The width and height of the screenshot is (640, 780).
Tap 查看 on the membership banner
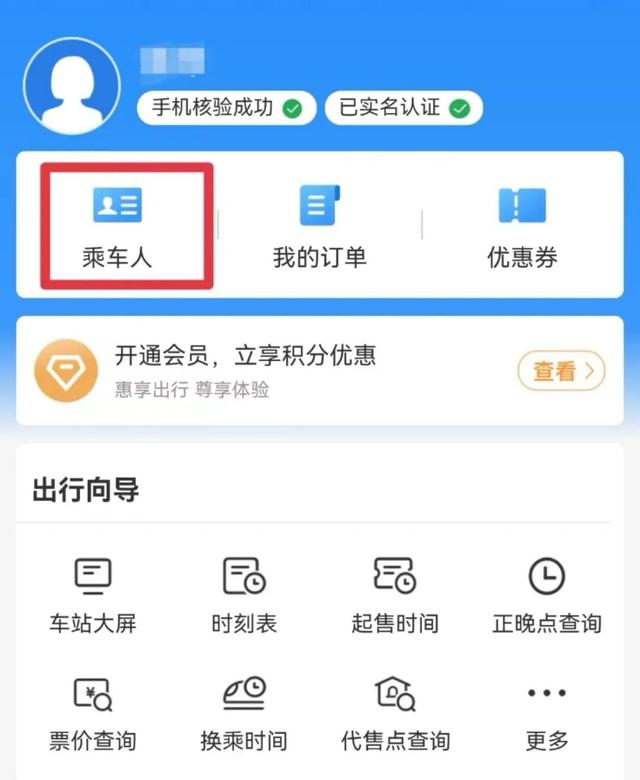click(x=561, y=372)
